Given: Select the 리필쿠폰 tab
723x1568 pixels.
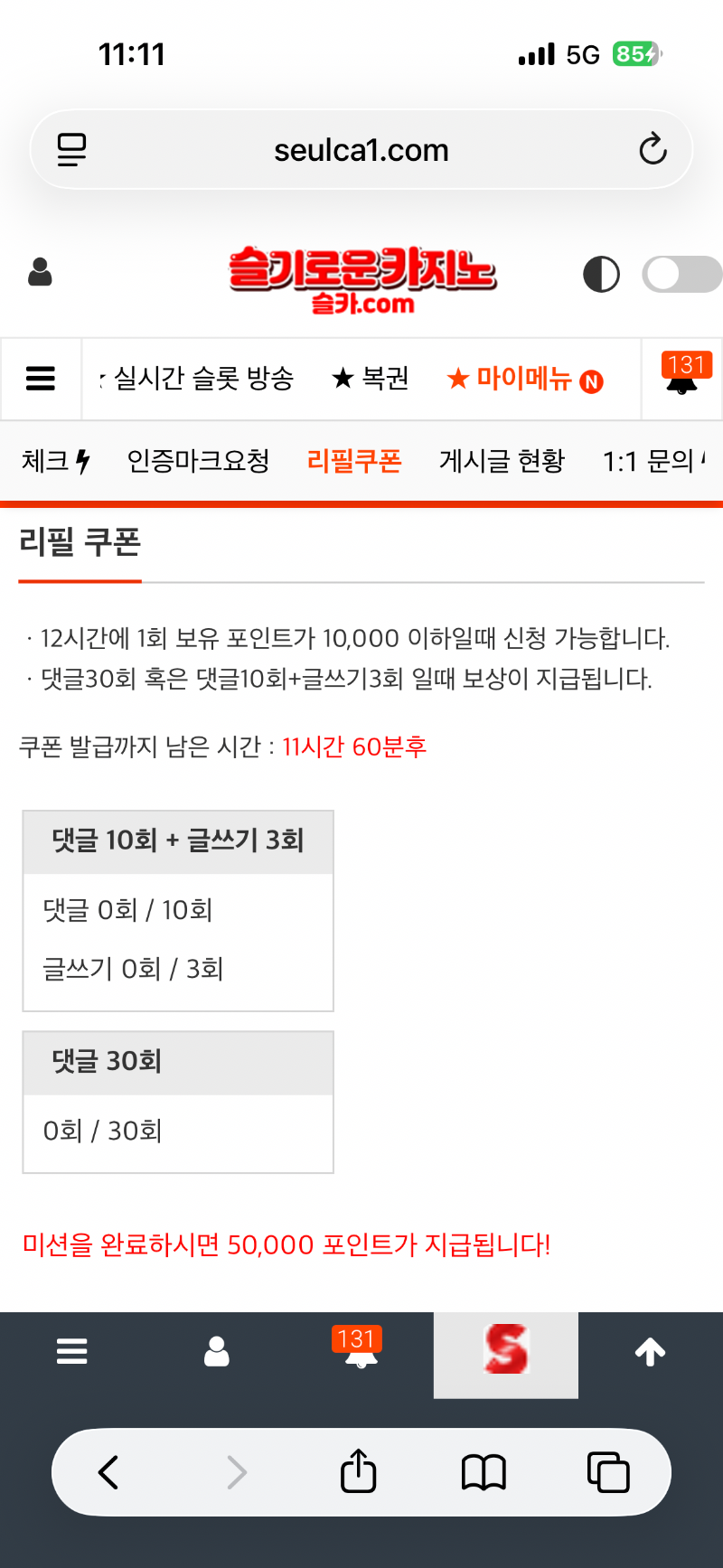Looking at the screenshot, I should (x=354, y=461).
